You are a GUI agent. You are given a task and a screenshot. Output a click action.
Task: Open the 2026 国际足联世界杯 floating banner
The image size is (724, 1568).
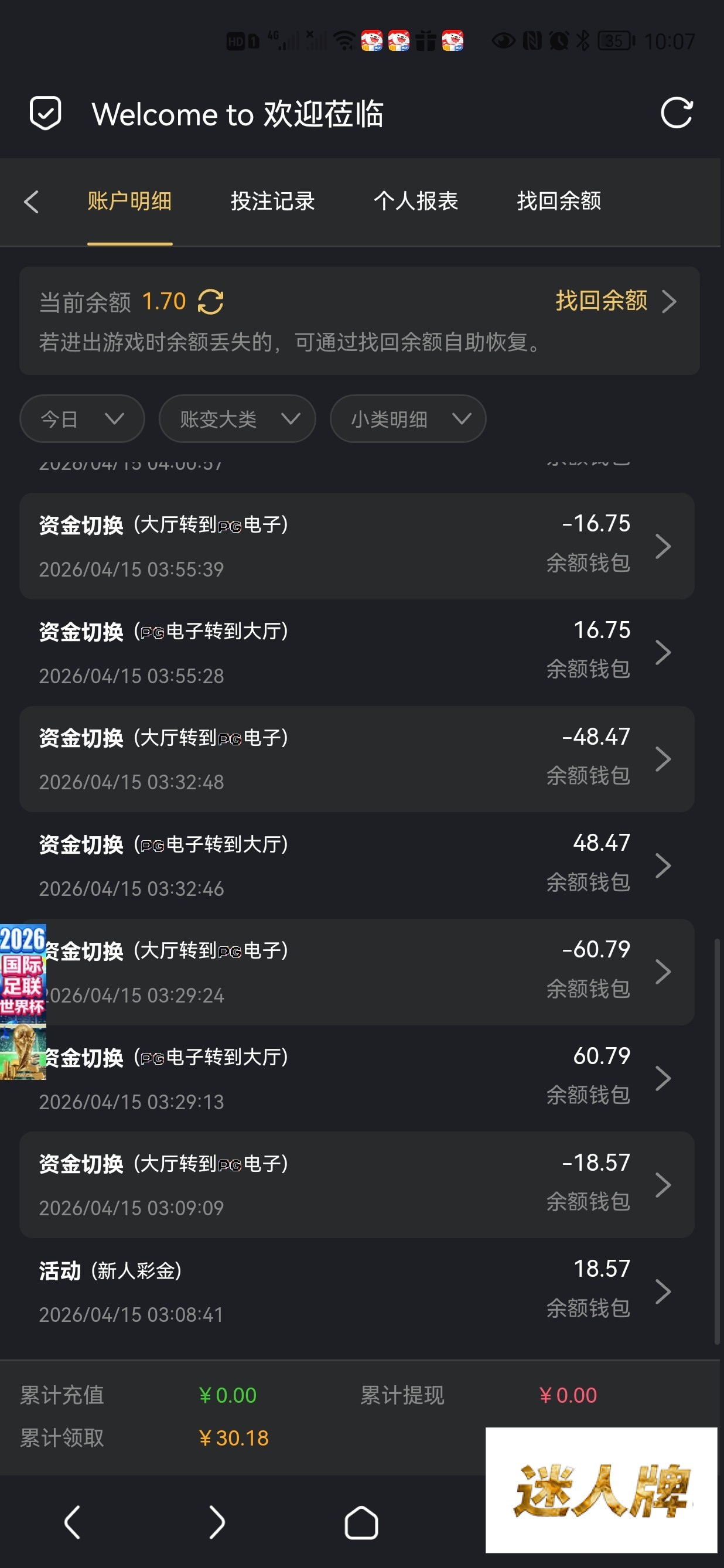pyautogui.click(x=22, y=1002)
